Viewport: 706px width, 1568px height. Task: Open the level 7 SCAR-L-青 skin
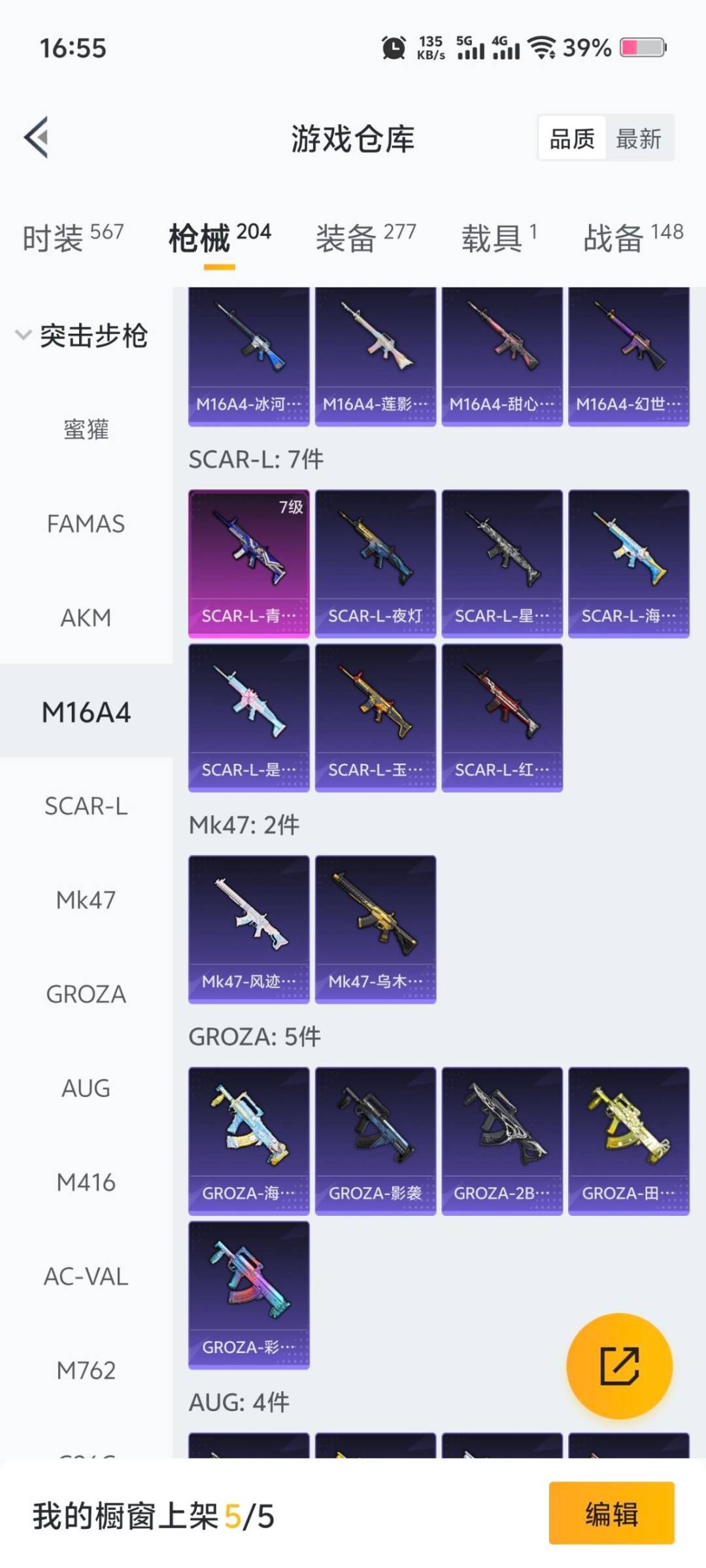[248, 563]
